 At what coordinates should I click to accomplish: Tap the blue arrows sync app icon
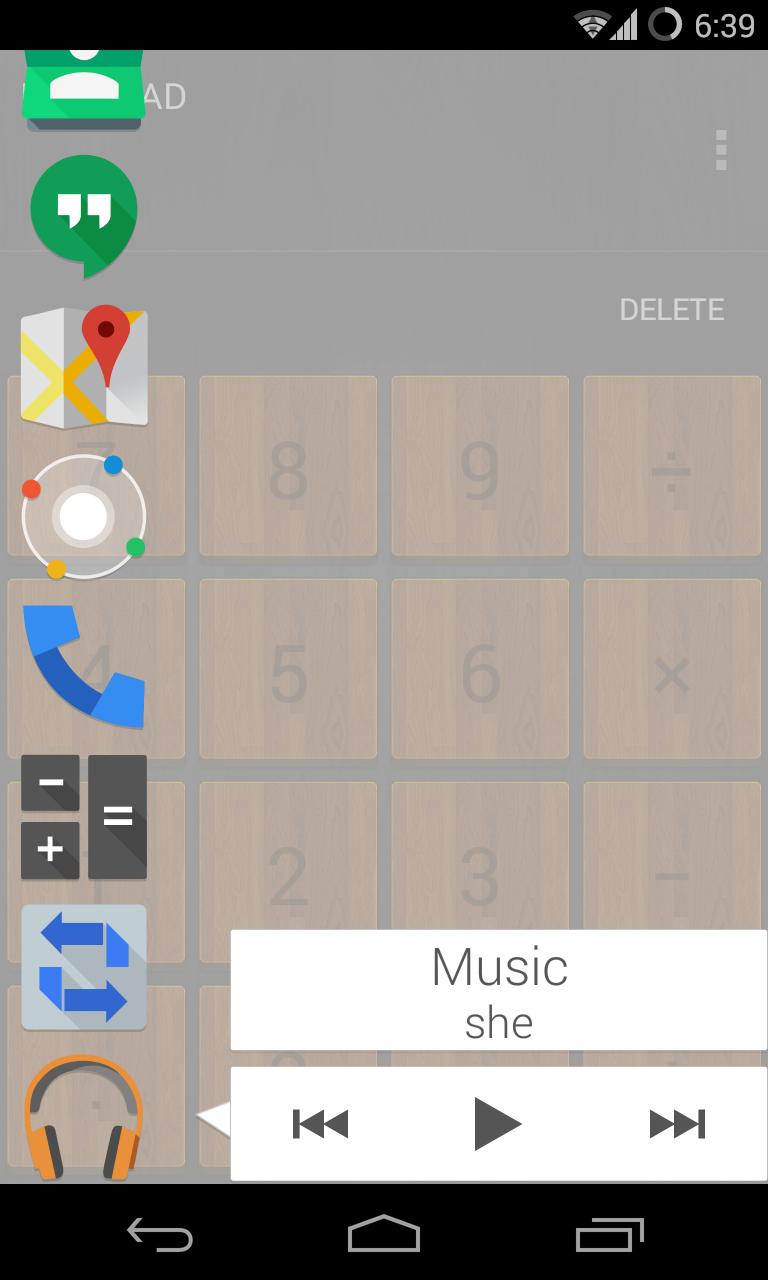[x=84, y=967]
